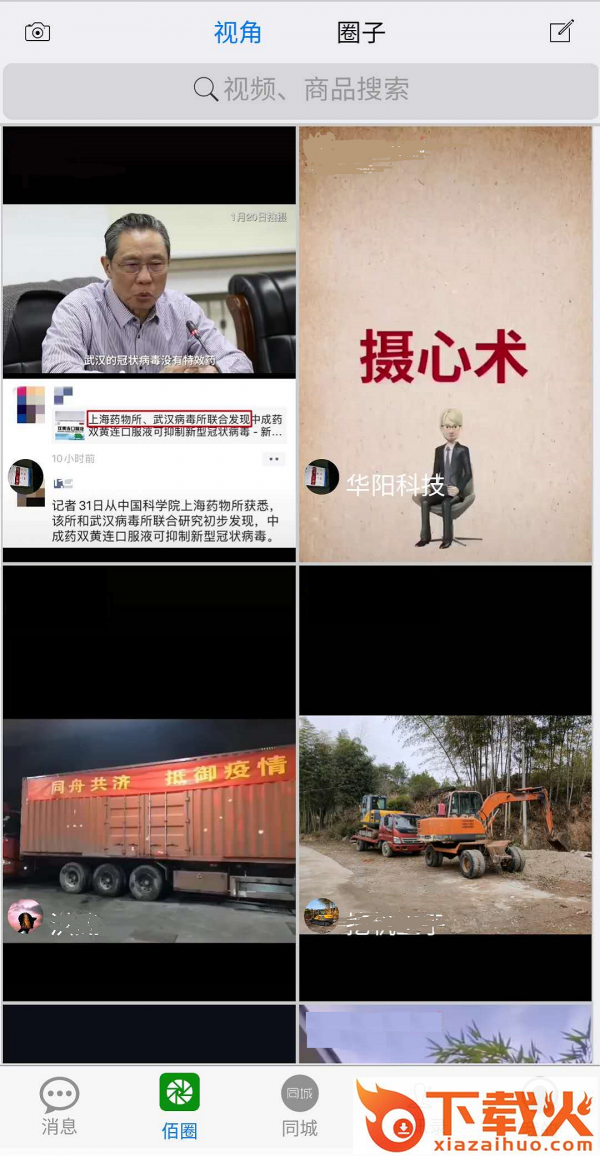Viewport: 600px width, 1156px height.
Task: Open the compose post icon
Action: [562, 32]
